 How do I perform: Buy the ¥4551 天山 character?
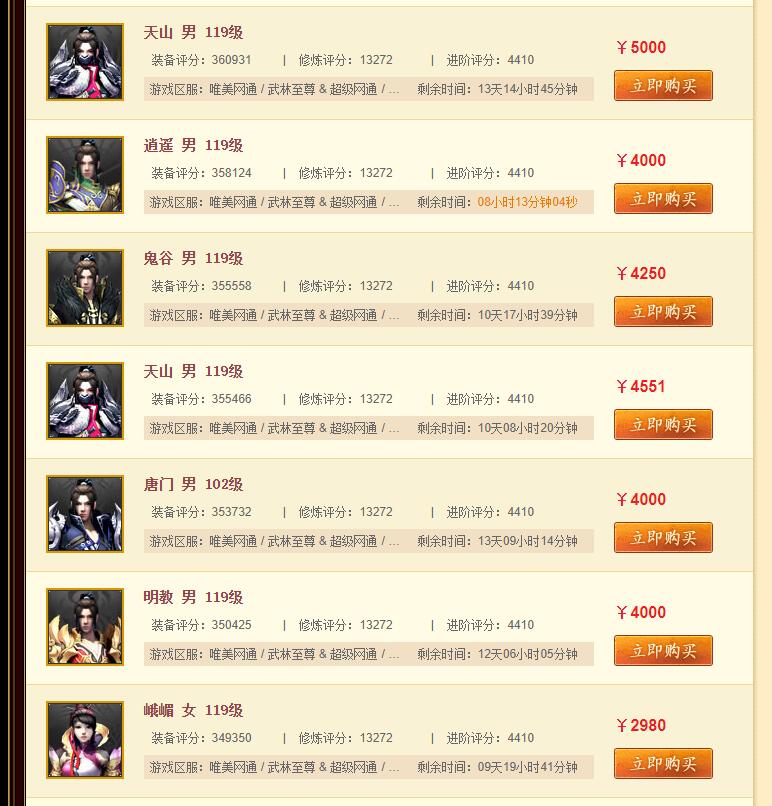click(663, 425)
